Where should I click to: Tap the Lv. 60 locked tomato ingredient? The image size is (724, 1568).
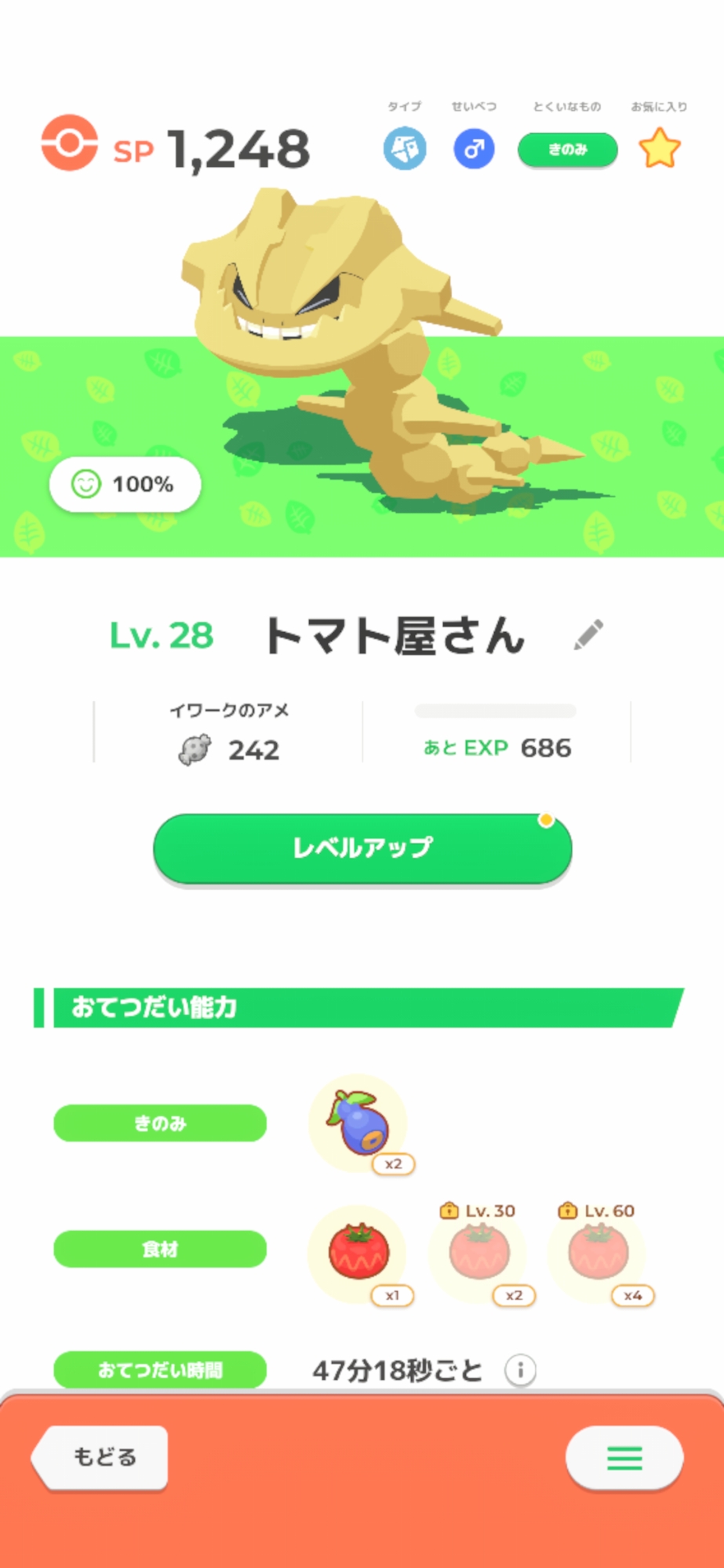tap(598, 1252)
